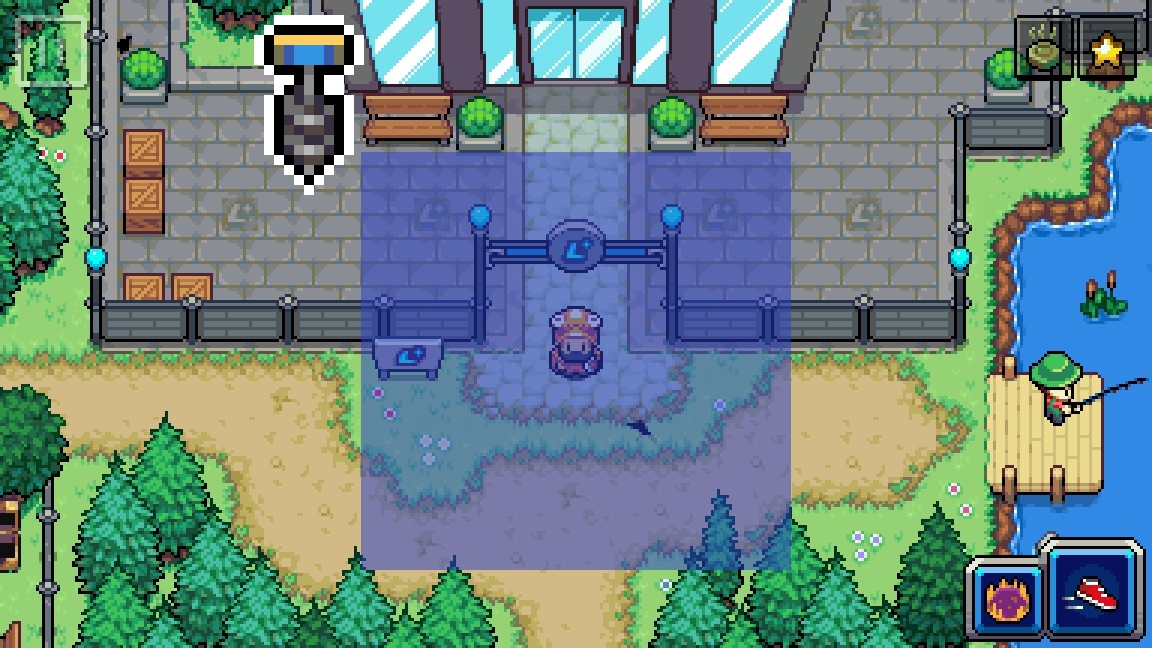Open the green pouch item slot
The height and width of the screenshot is (648, 1152).
pos(1044,47)
